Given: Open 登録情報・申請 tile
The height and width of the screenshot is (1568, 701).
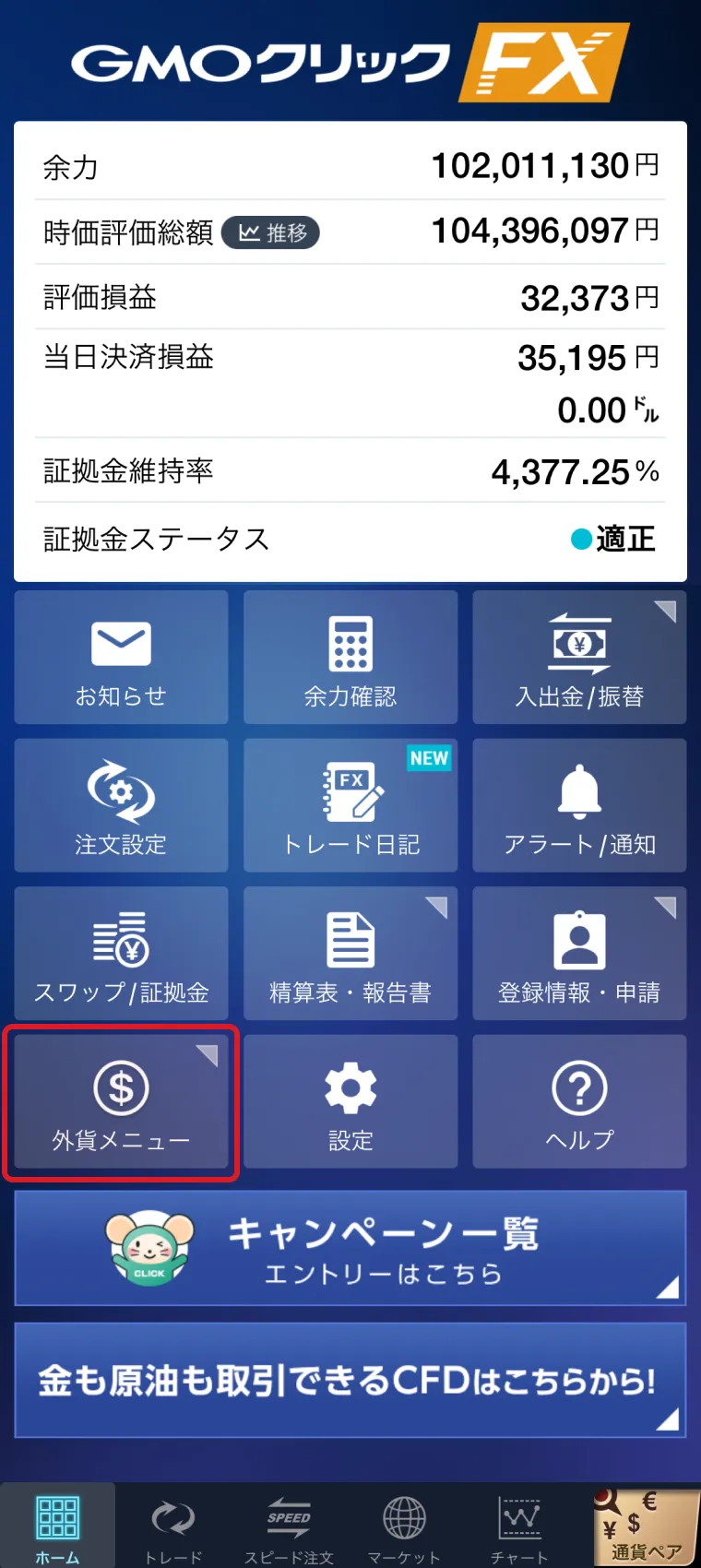Looking at the screenshot, I should pyautogui.click(x=579, y=954).
